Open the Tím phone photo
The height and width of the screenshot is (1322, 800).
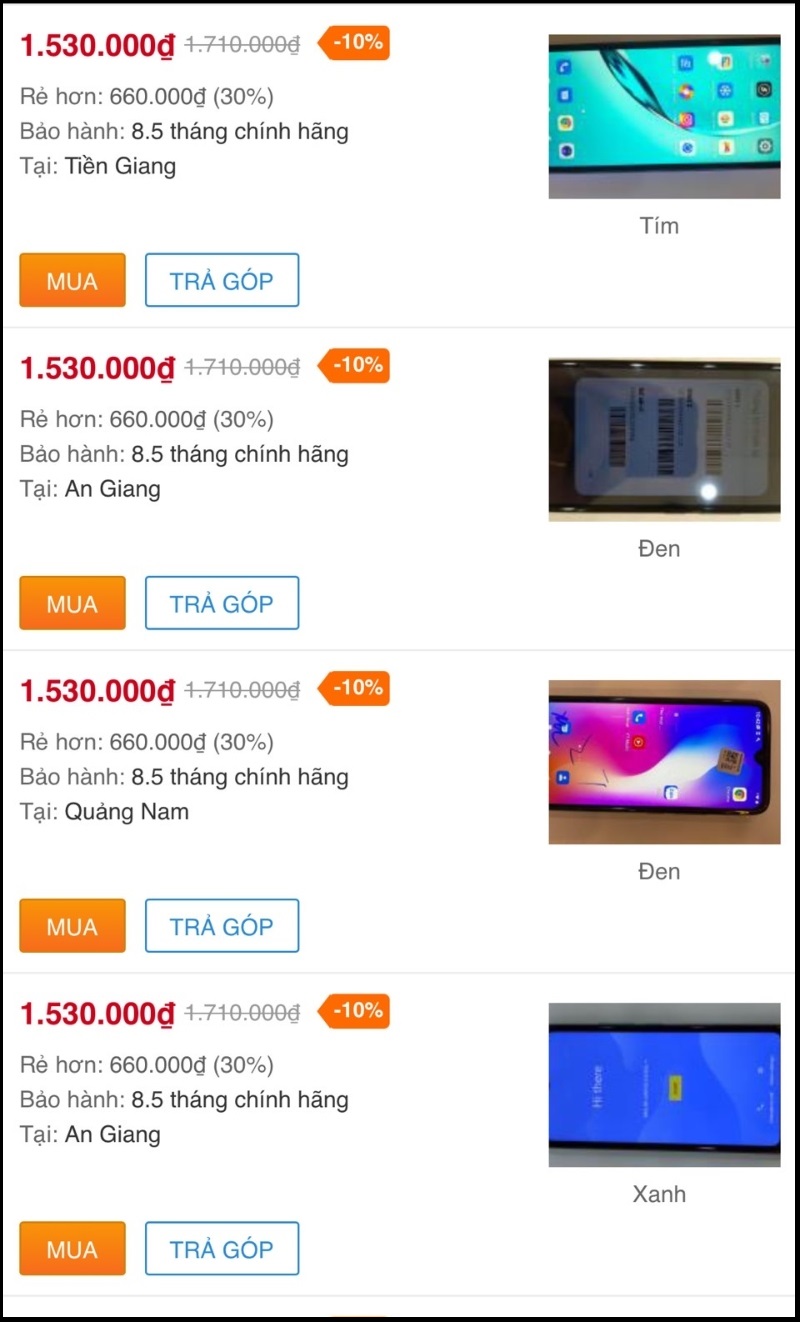coord(664,117)
